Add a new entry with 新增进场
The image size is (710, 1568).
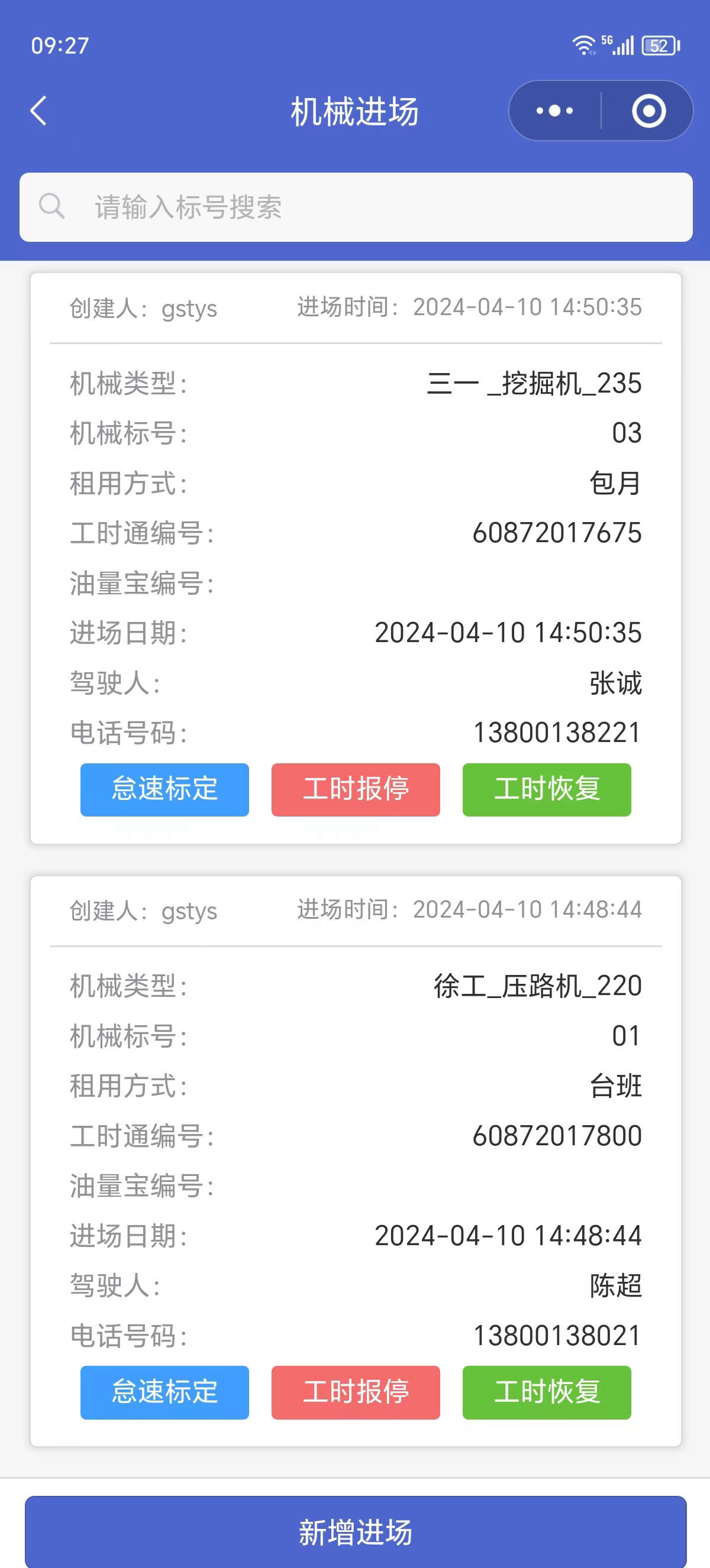coord(356,1531)
